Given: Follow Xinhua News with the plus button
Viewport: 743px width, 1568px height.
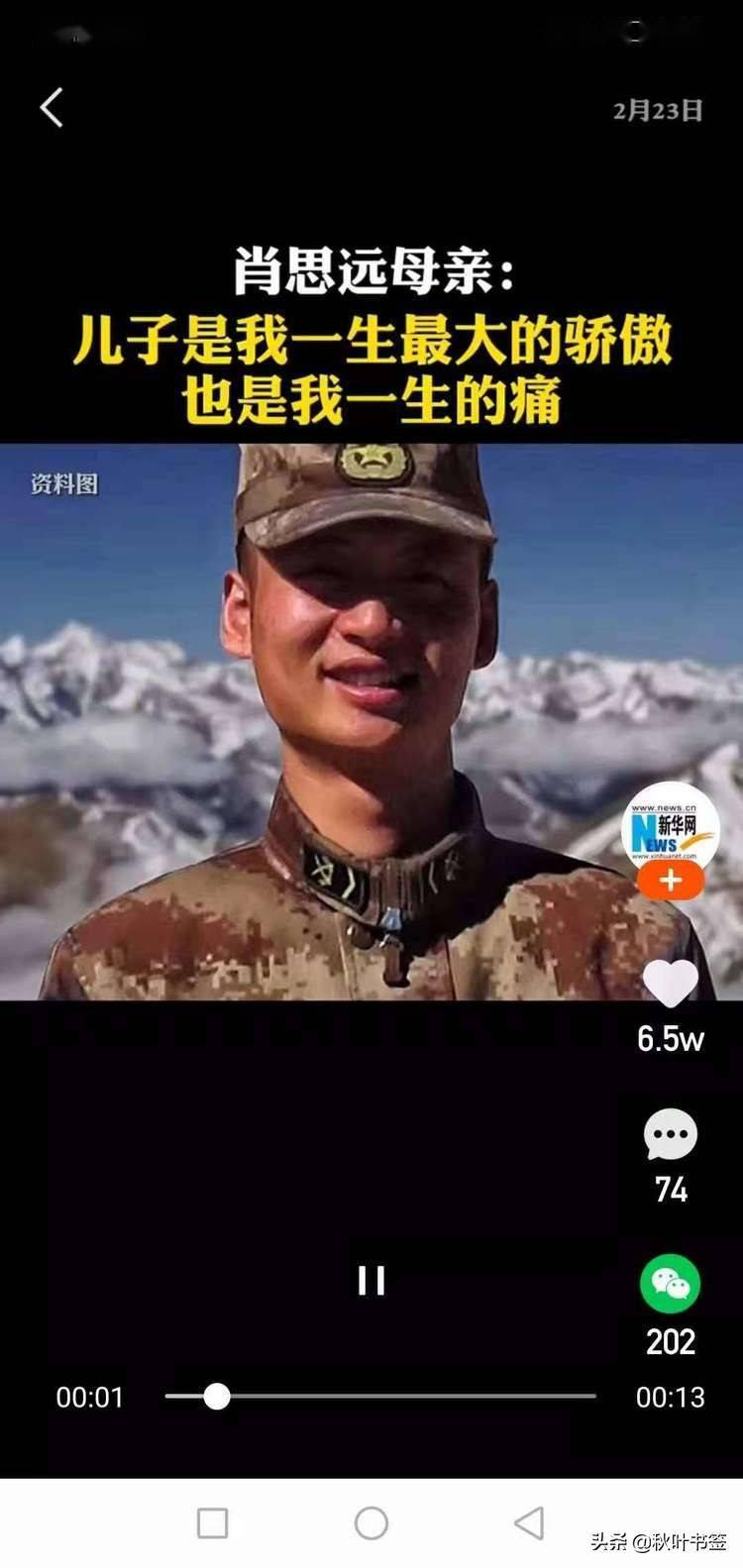Looking at the screenshot, I should tap(671, 880).
